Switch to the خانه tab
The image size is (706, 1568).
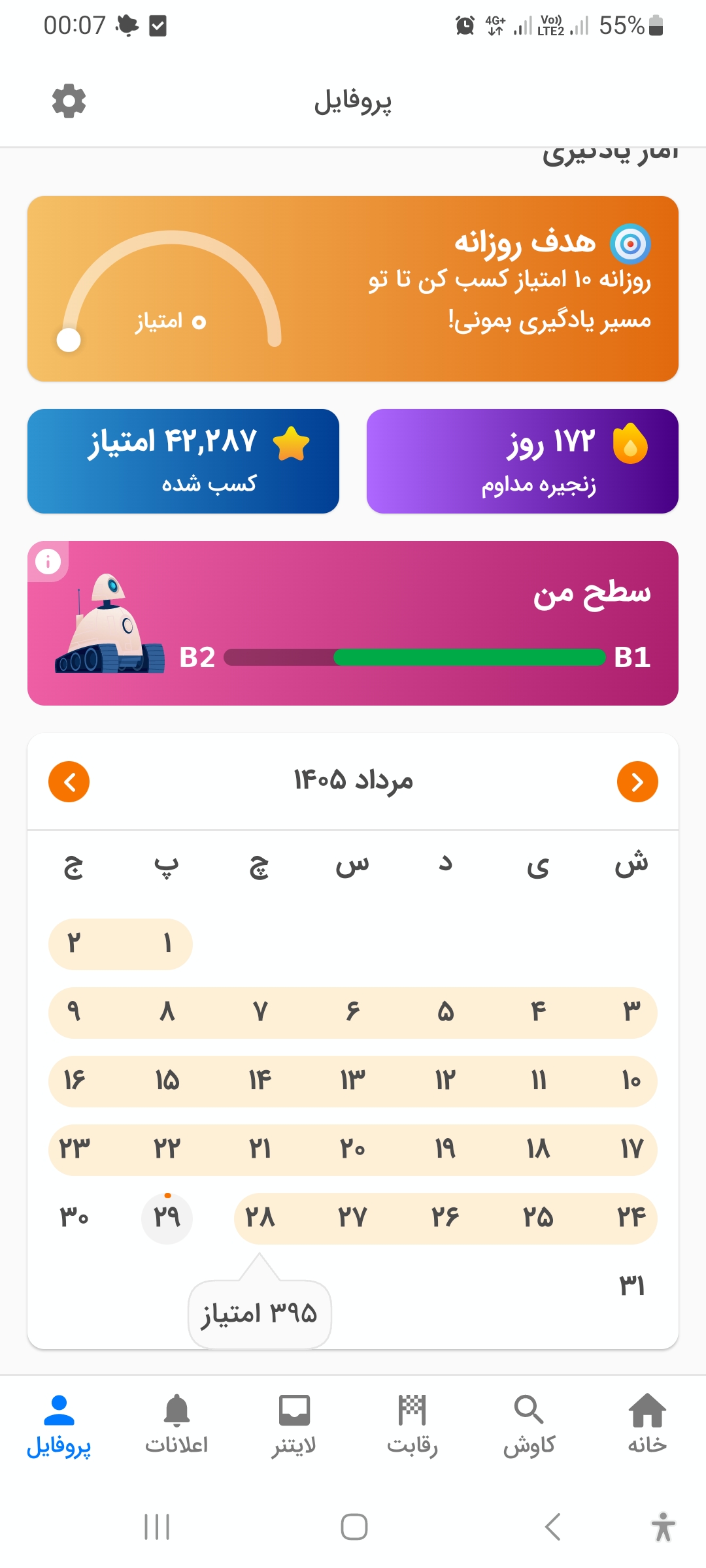[647, 1424]
